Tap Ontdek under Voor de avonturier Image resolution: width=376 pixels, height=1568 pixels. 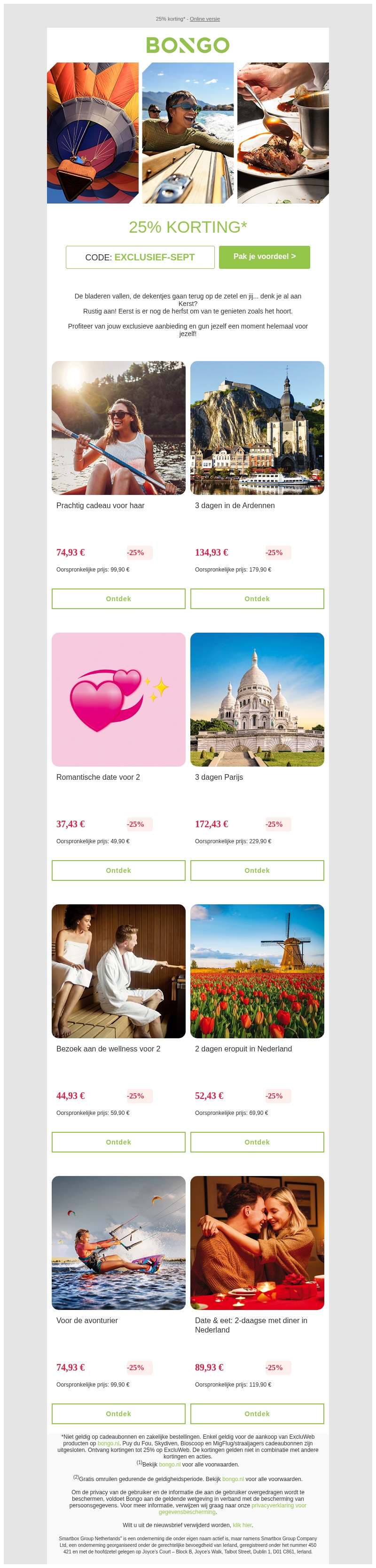(x=118, y=1413)
